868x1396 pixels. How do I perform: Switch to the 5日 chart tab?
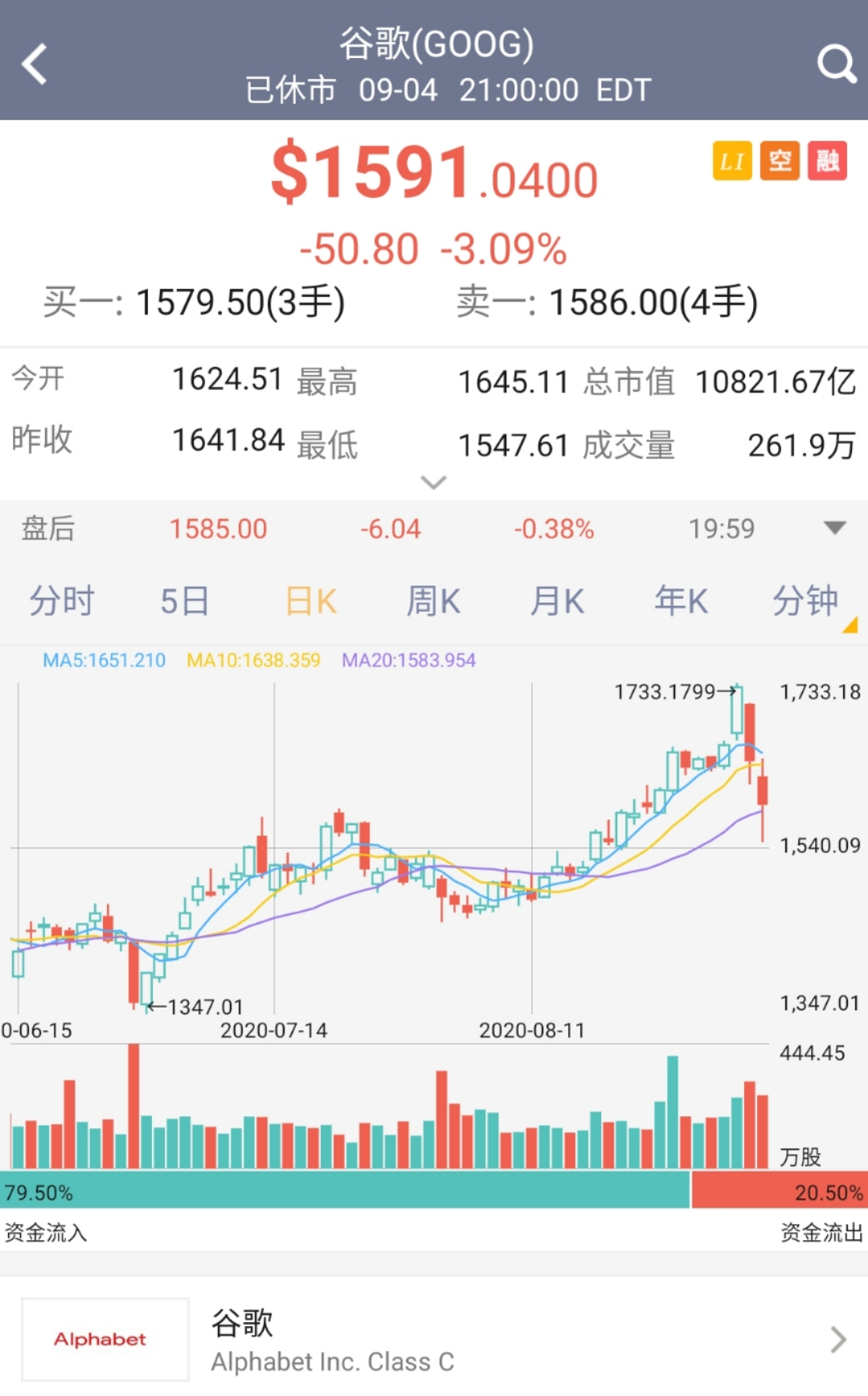[x=185, y=601]
